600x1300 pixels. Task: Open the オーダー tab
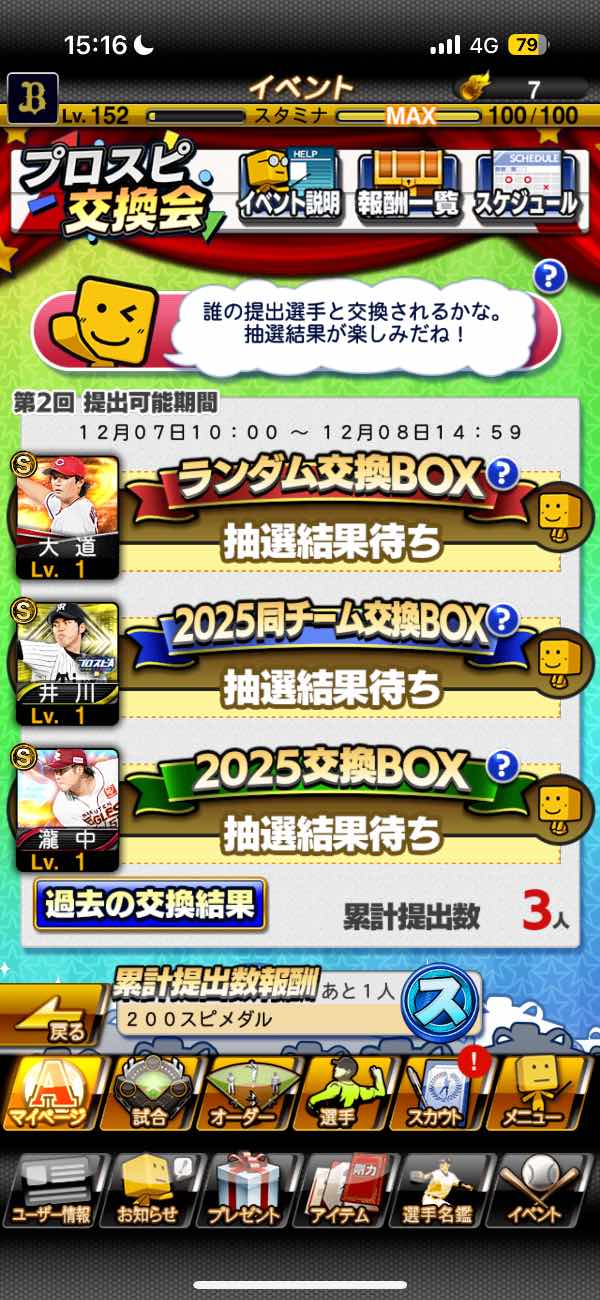click(x=249, y=1091)
